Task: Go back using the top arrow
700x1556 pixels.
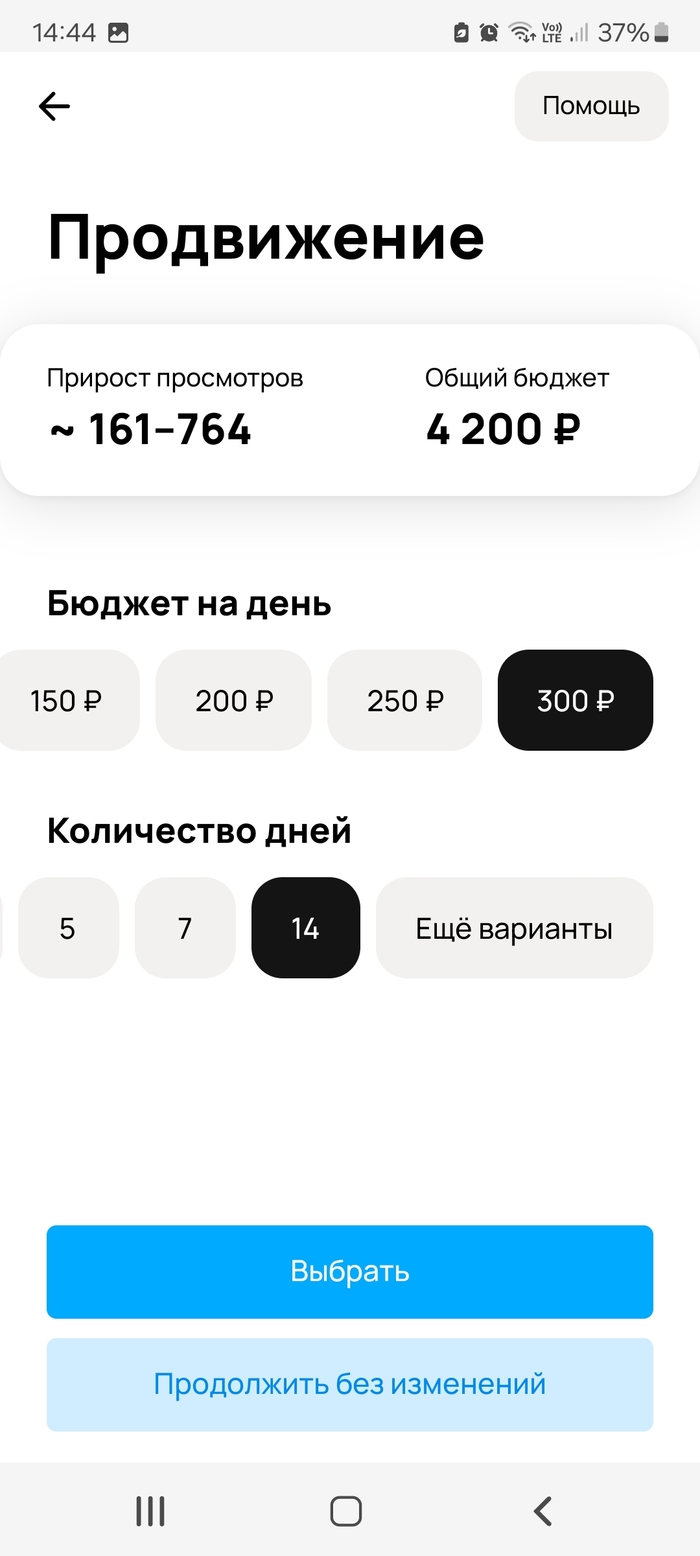Action: pyautogui.click(x=54, y=106)
